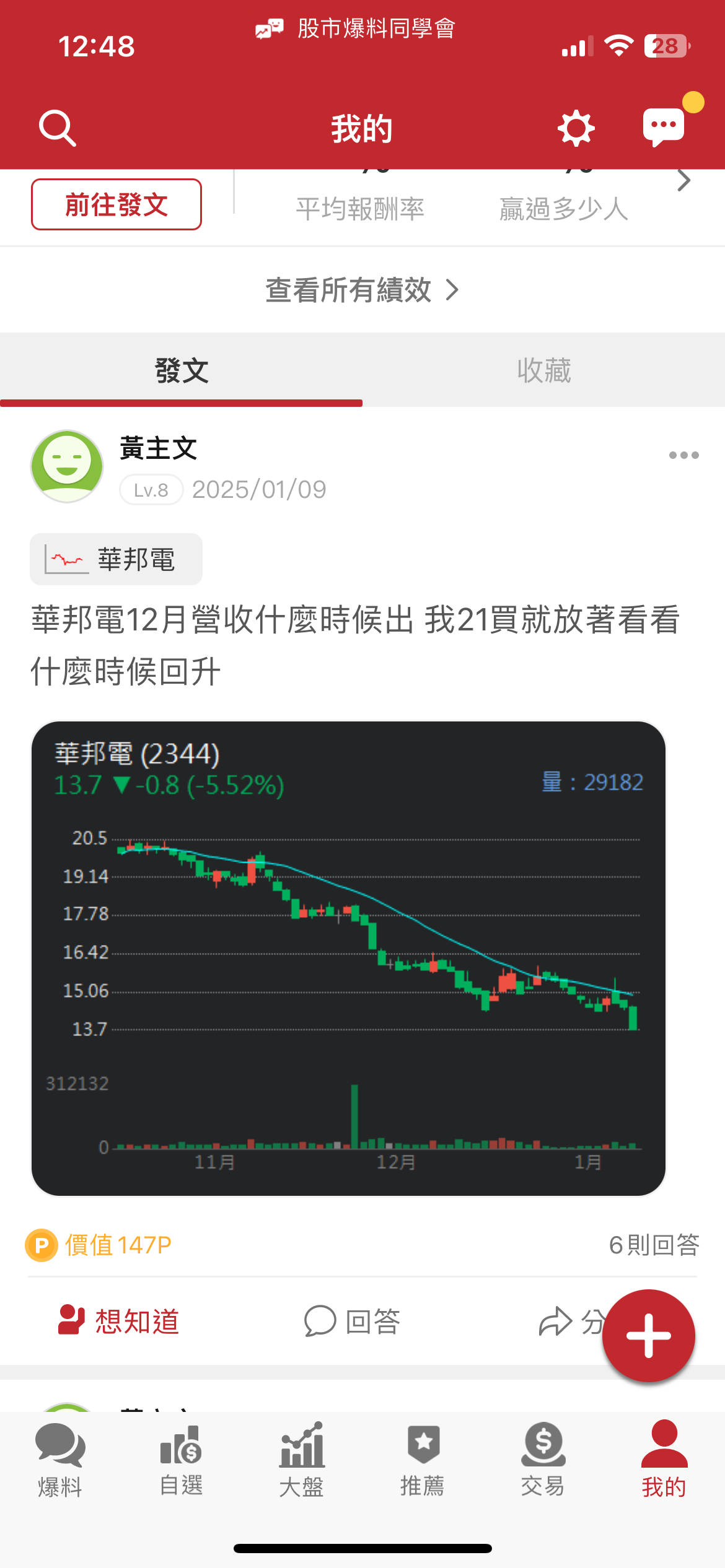The width and height of the screenshot is (725, 1568).
Task: Open the messages chat bubble
Action: coord(664,127)
